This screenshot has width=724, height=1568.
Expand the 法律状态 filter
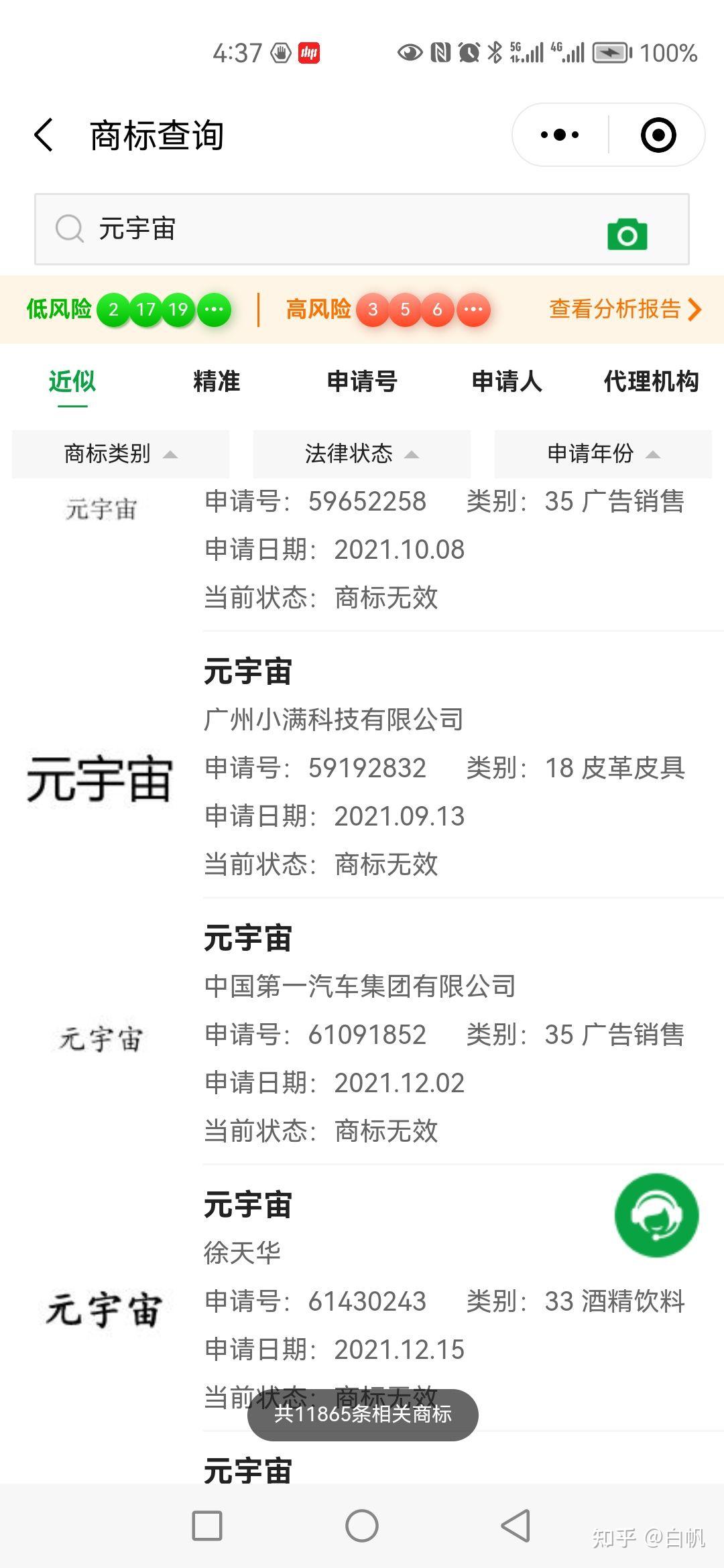(x=362, y=454)
